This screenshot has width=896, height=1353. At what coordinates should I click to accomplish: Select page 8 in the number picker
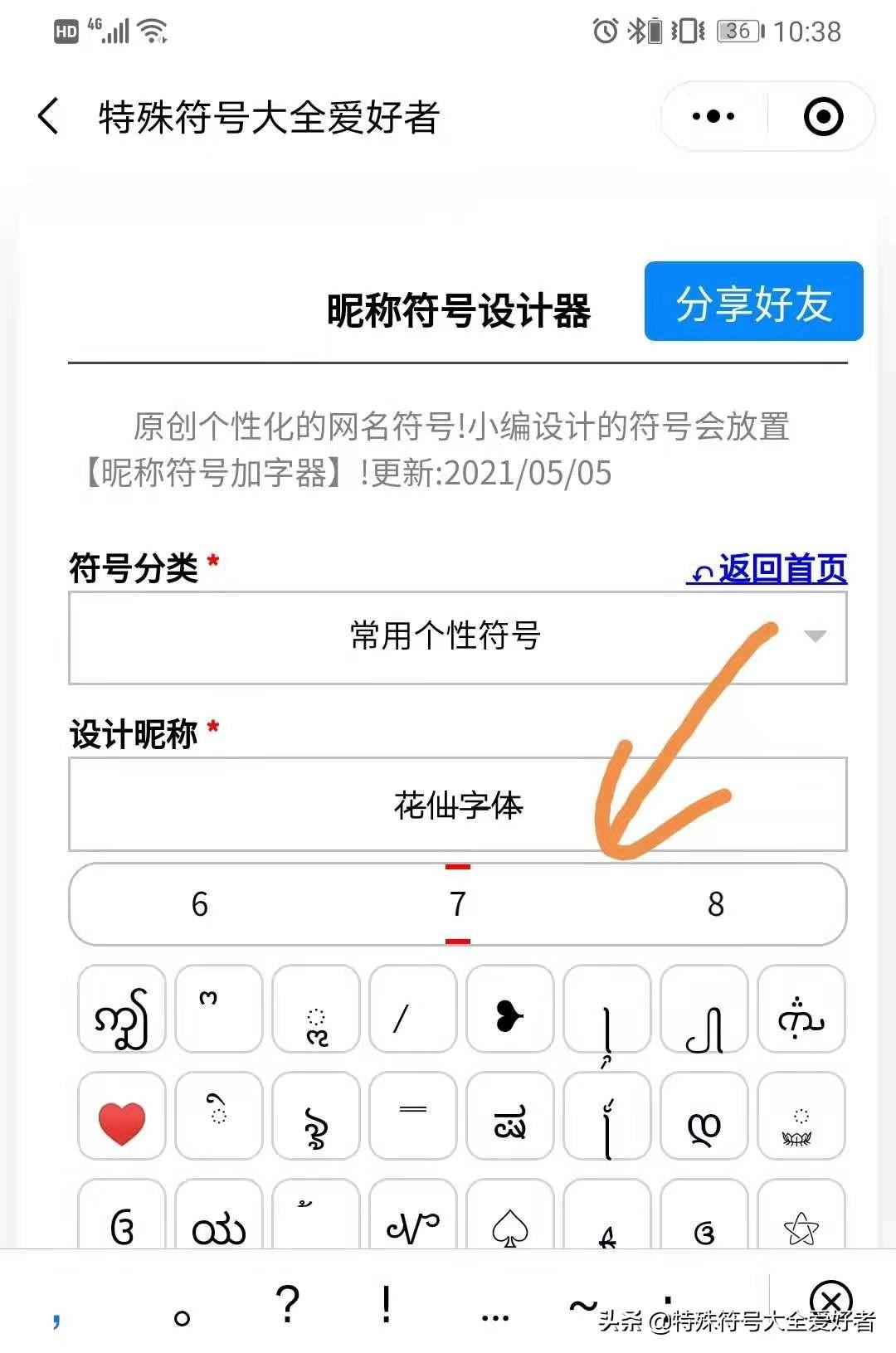point(715,904)
